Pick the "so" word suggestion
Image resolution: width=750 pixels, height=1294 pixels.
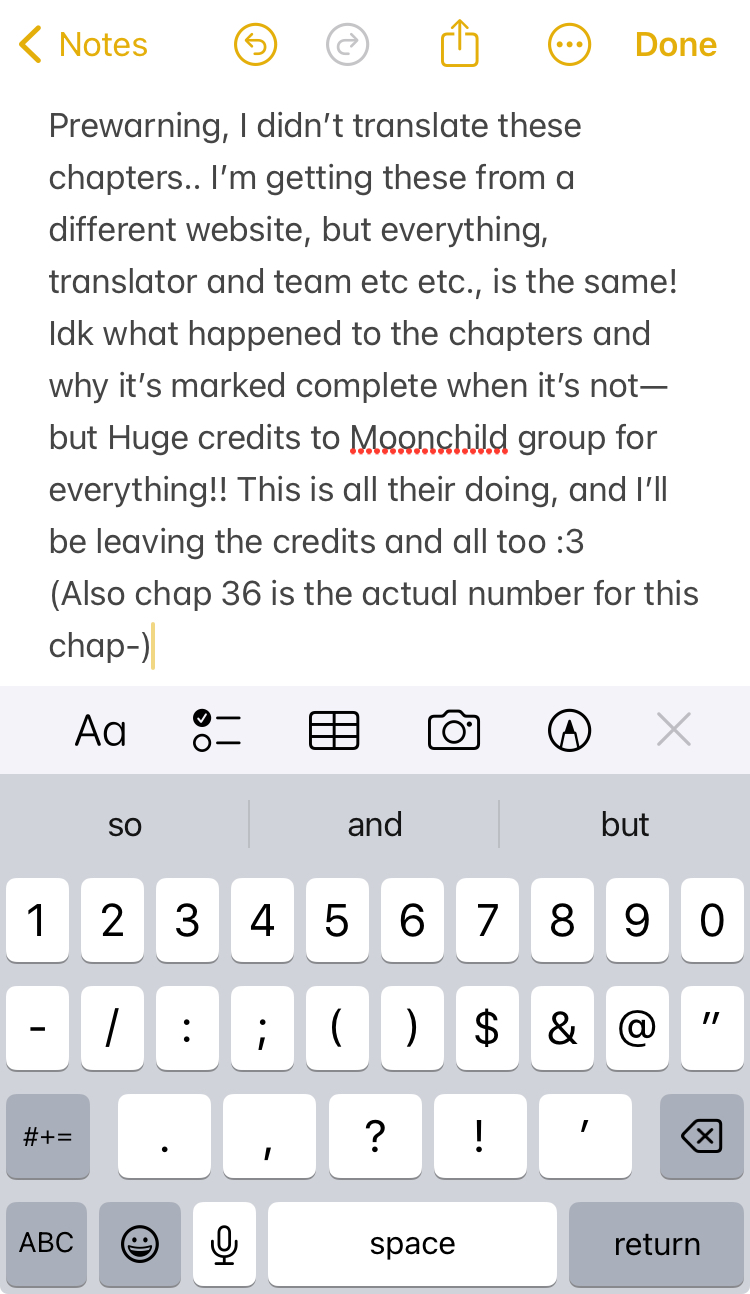tap(124, 824)
